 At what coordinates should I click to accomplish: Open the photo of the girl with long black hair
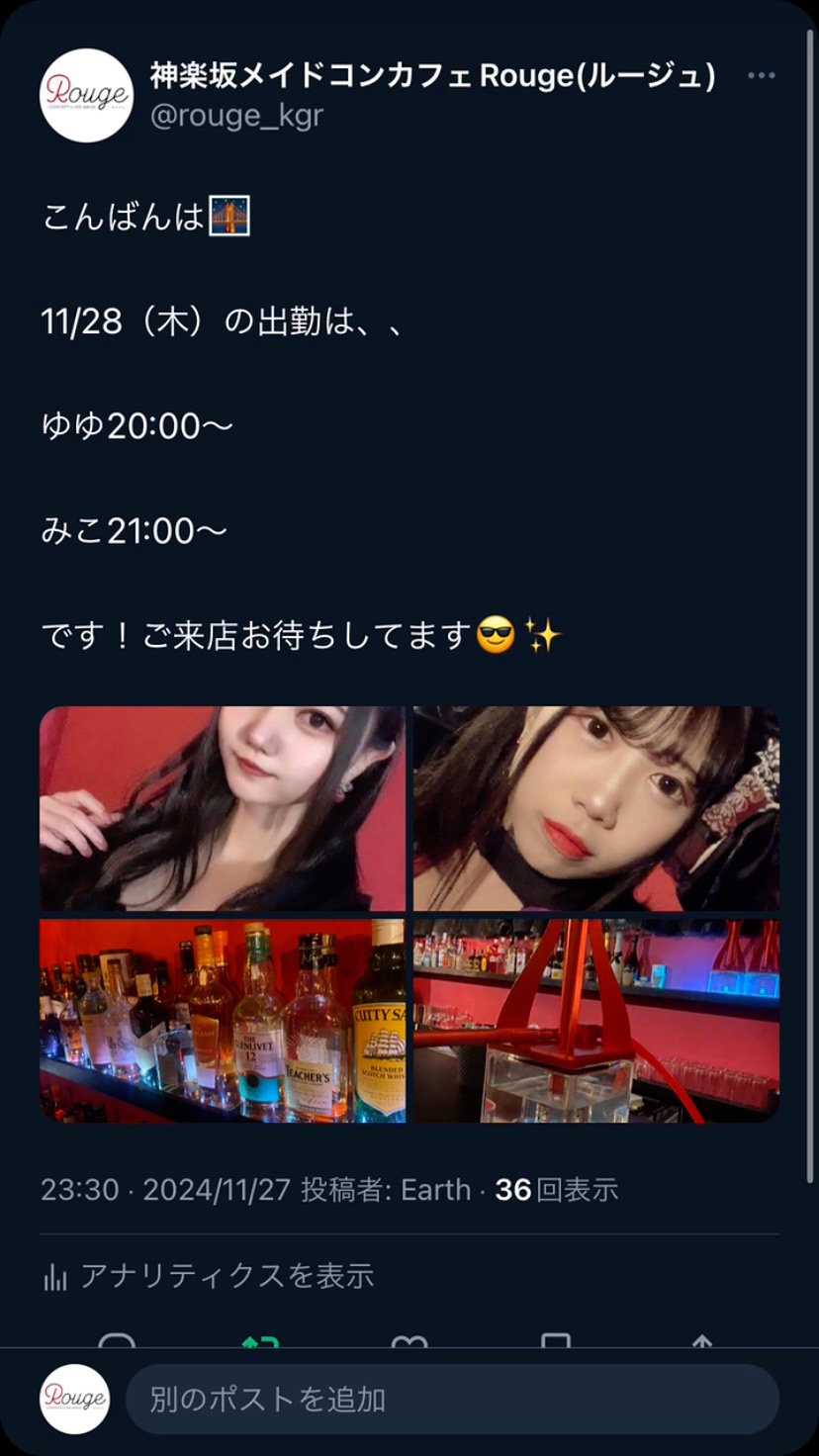223,808
